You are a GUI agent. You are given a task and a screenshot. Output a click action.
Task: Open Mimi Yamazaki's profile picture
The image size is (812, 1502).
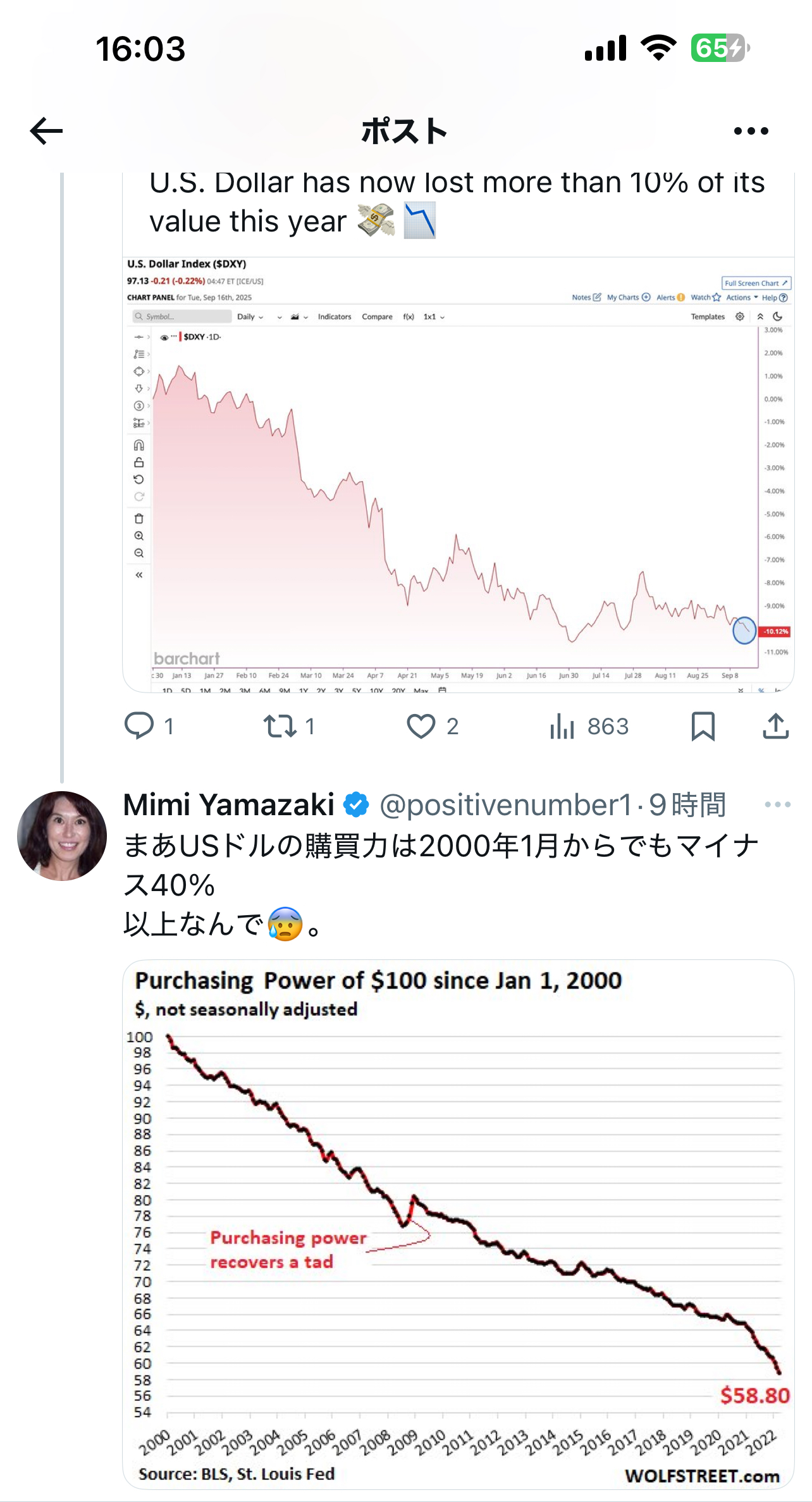[62, 835]
